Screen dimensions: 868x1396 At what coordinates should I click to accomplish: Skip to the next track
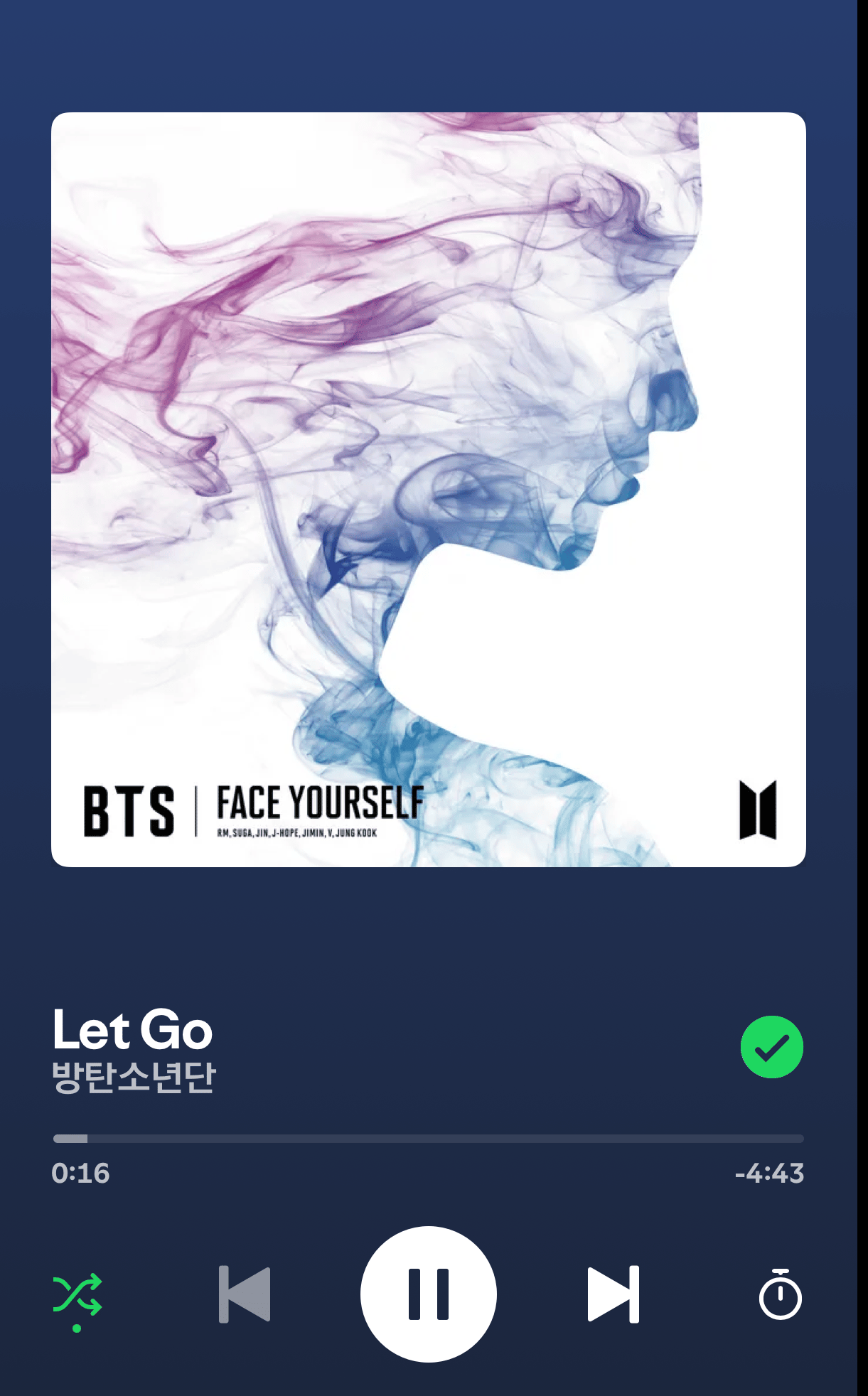point(614,1294)
